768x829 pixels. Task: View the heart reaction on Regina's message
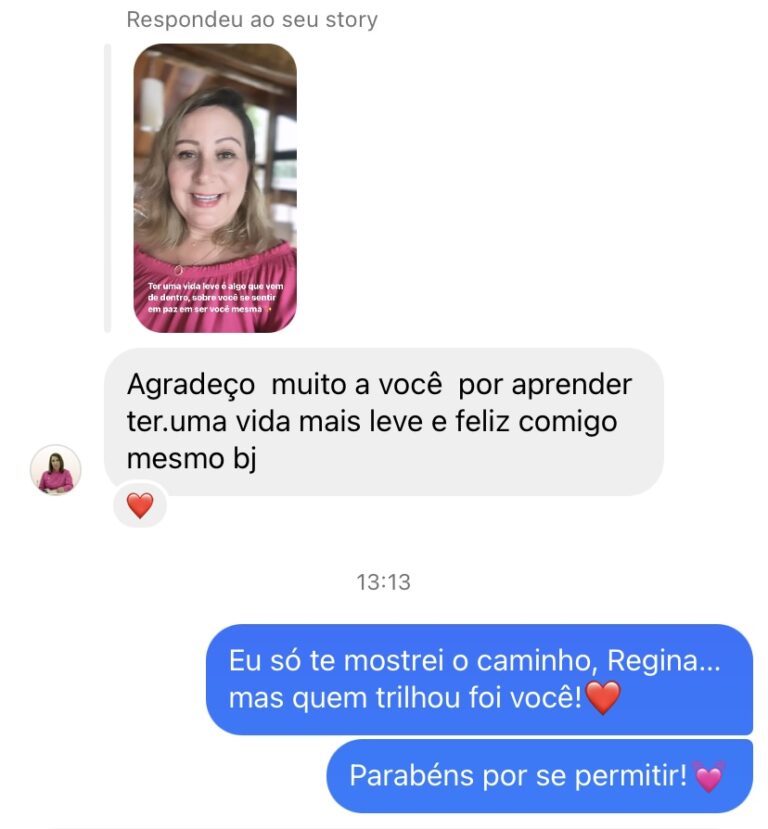(x=140, y=506)
